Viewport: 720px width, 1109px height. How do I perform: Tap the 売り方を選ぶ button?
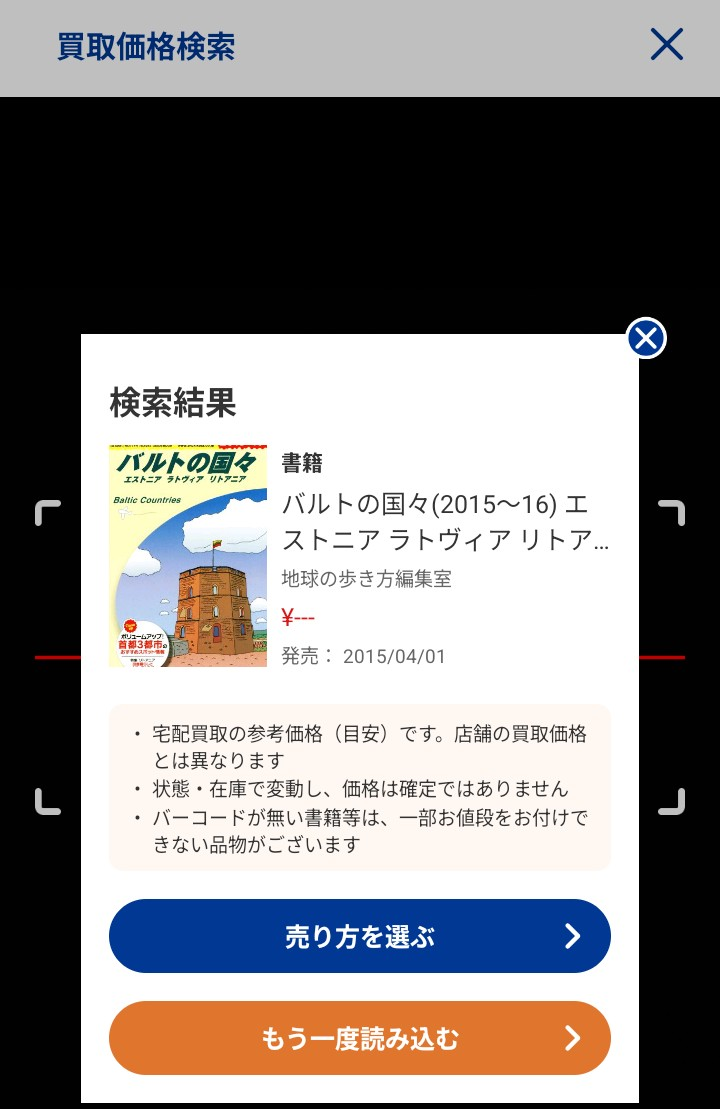359,936
